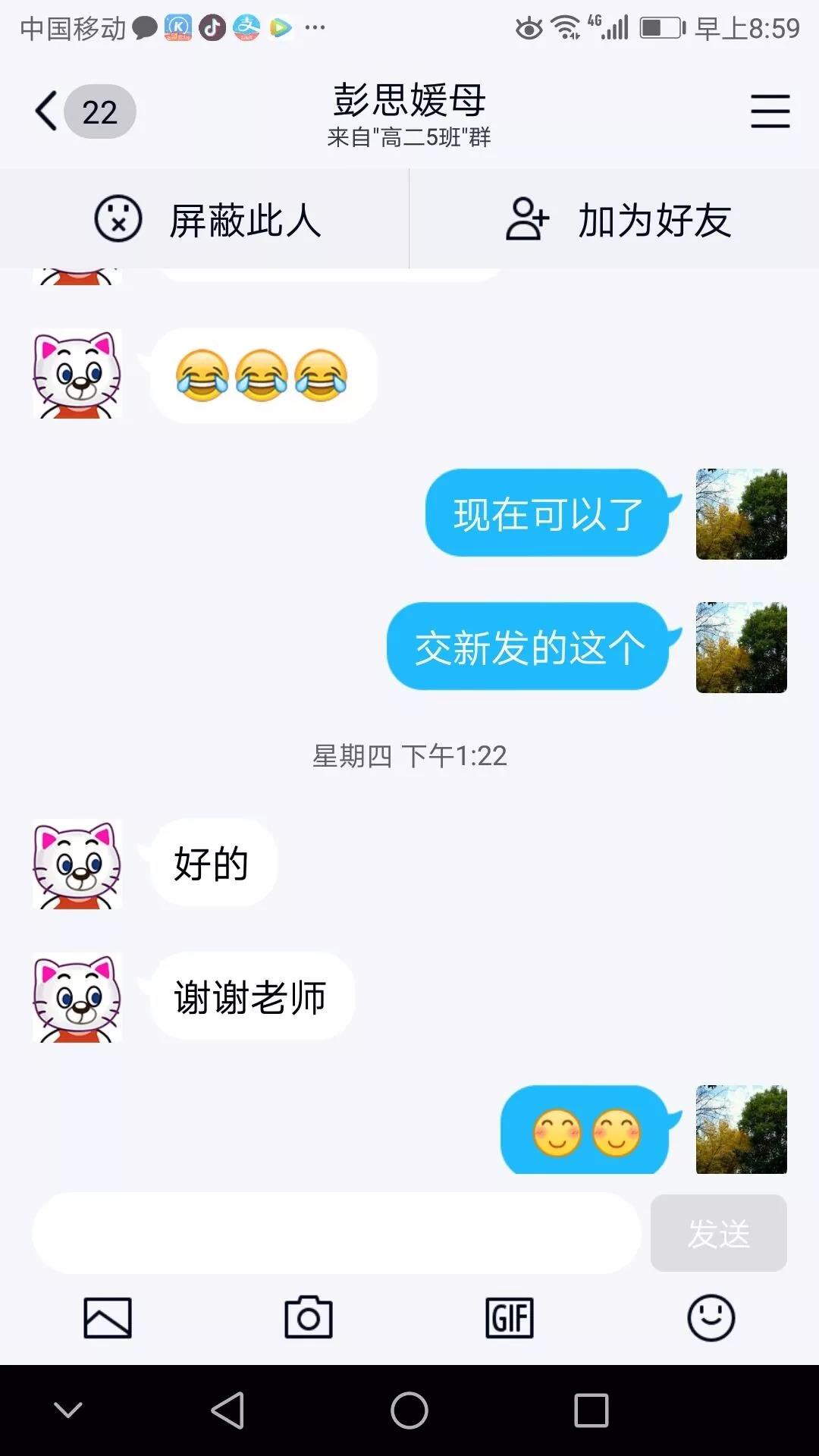Tap the 发送 send button
Image resolution: width=819 pixels, height=1456 pixels.
[x=718, y=1233]
